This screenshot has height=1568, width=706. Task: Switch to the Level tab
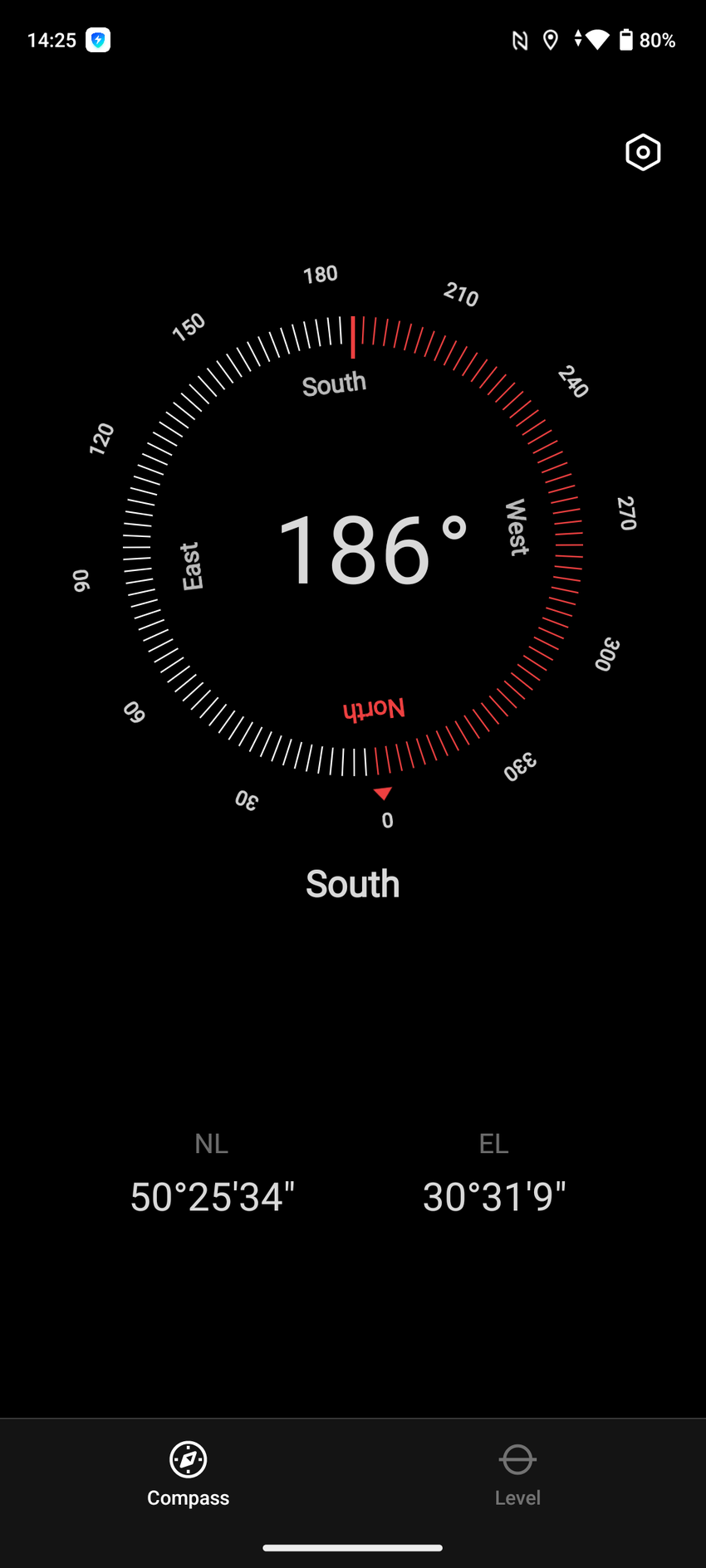[x=517, y=1473]
